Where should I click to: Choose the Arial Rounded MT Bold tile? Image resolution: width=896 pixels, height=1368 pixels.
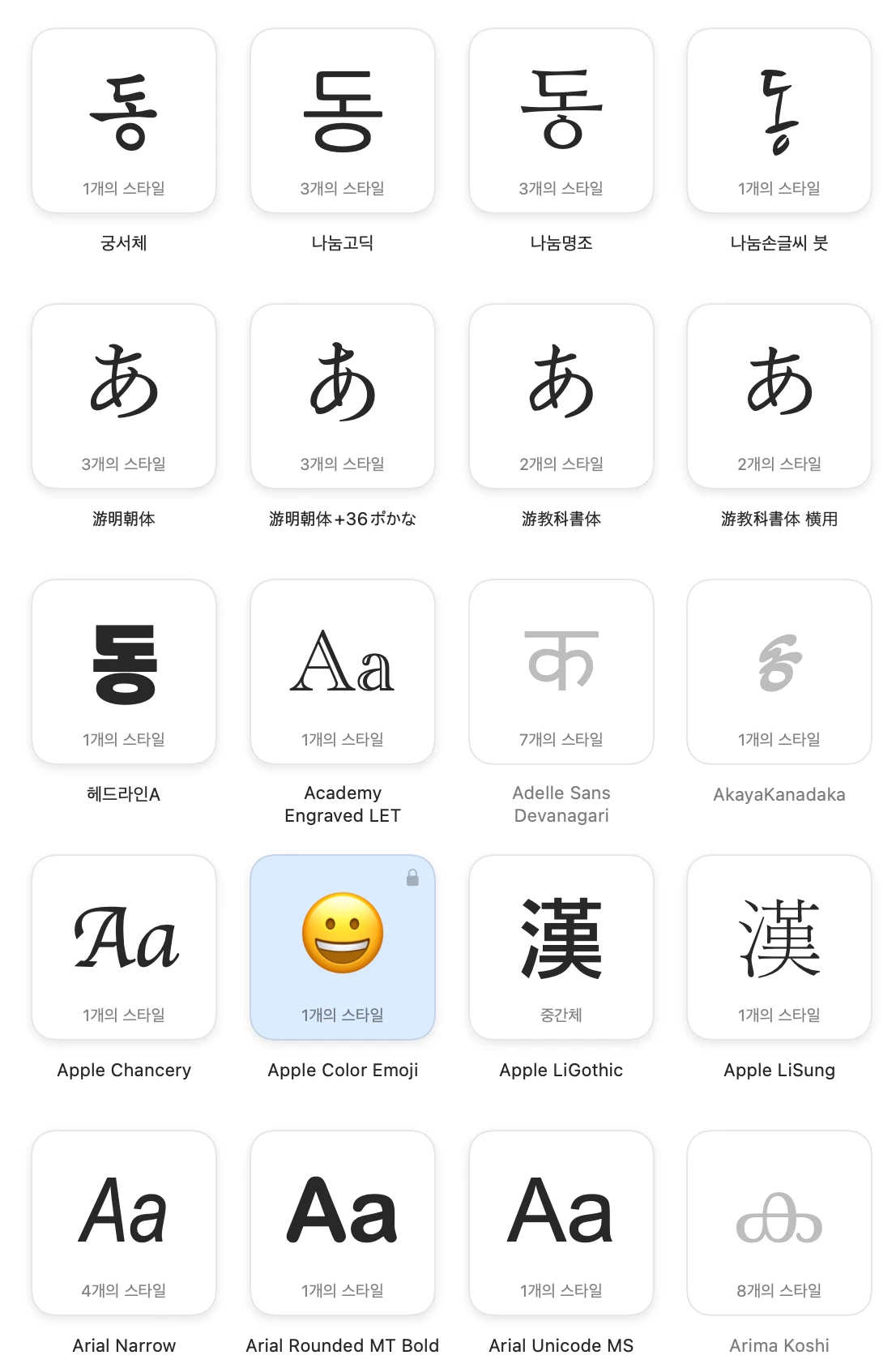(x=343, y=1224)
